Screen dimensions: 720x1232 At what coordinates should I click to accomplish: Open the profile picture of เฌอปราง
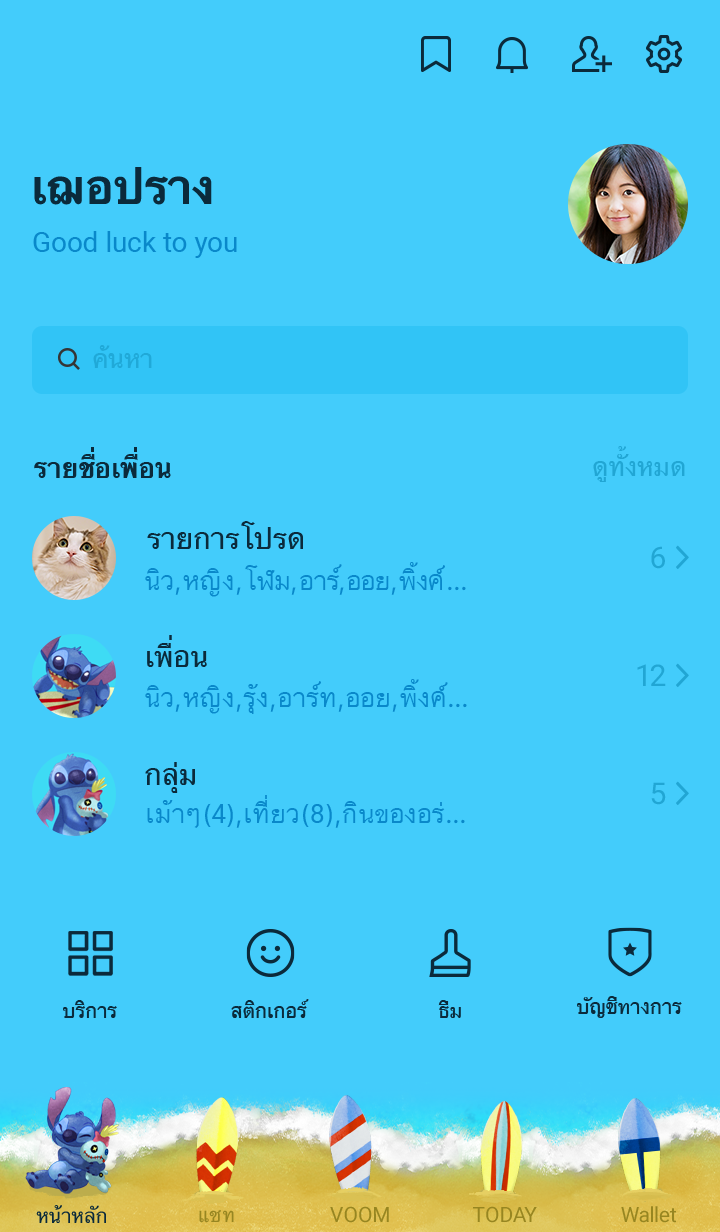pyautogui.click(x=628, y=204)
